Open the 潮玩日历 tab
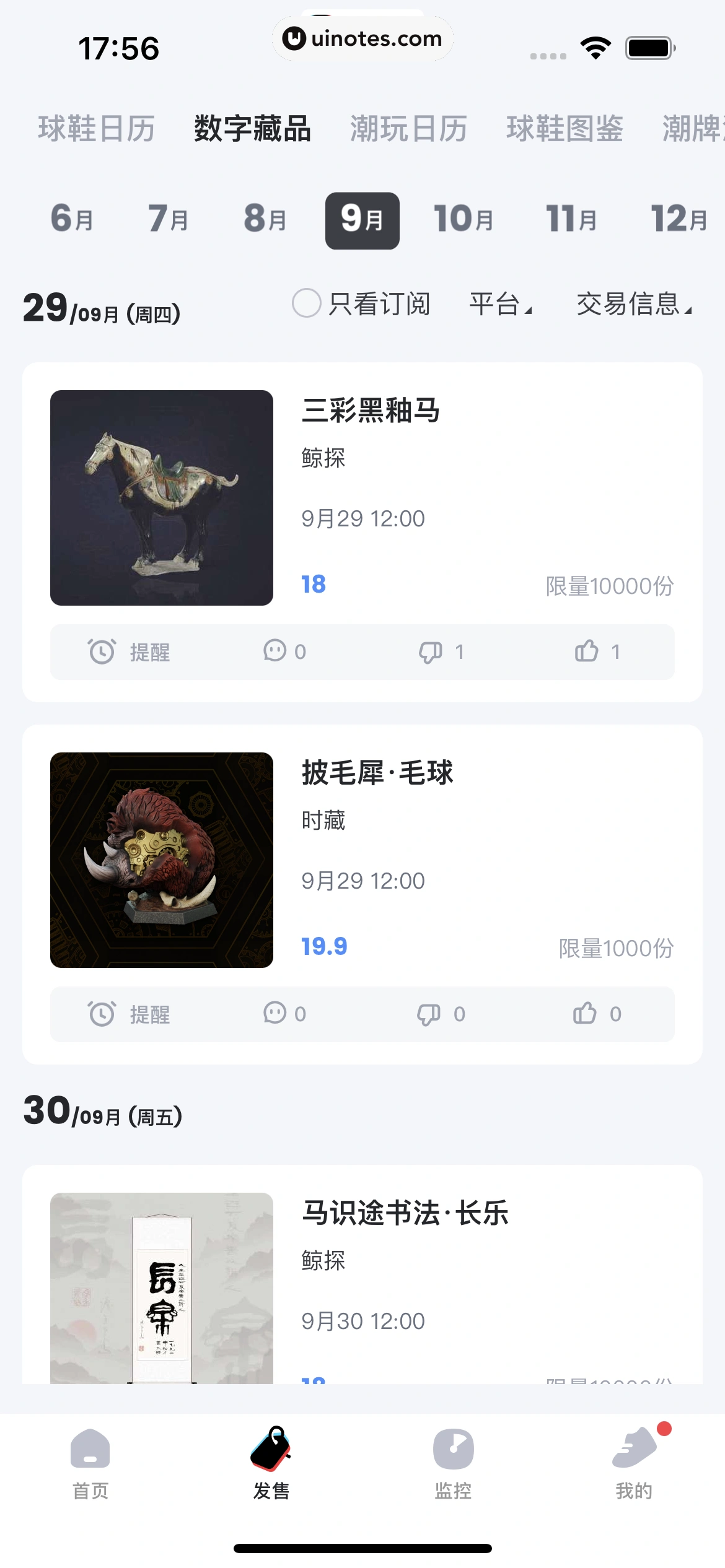This screenshot has width=725, height=1568. (408, 129)
